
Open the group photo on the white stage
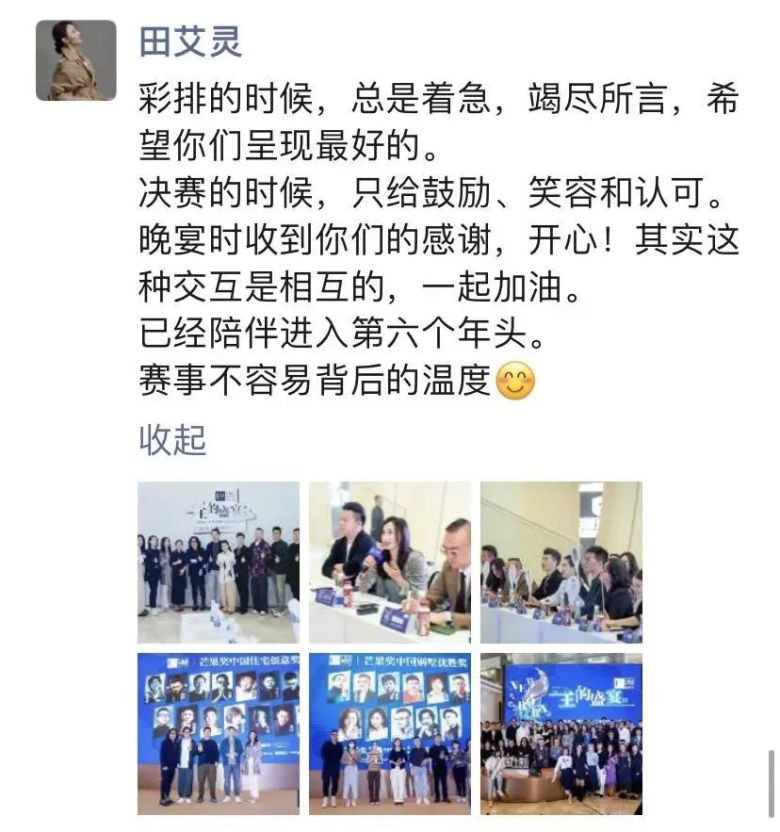coord(218,562)
